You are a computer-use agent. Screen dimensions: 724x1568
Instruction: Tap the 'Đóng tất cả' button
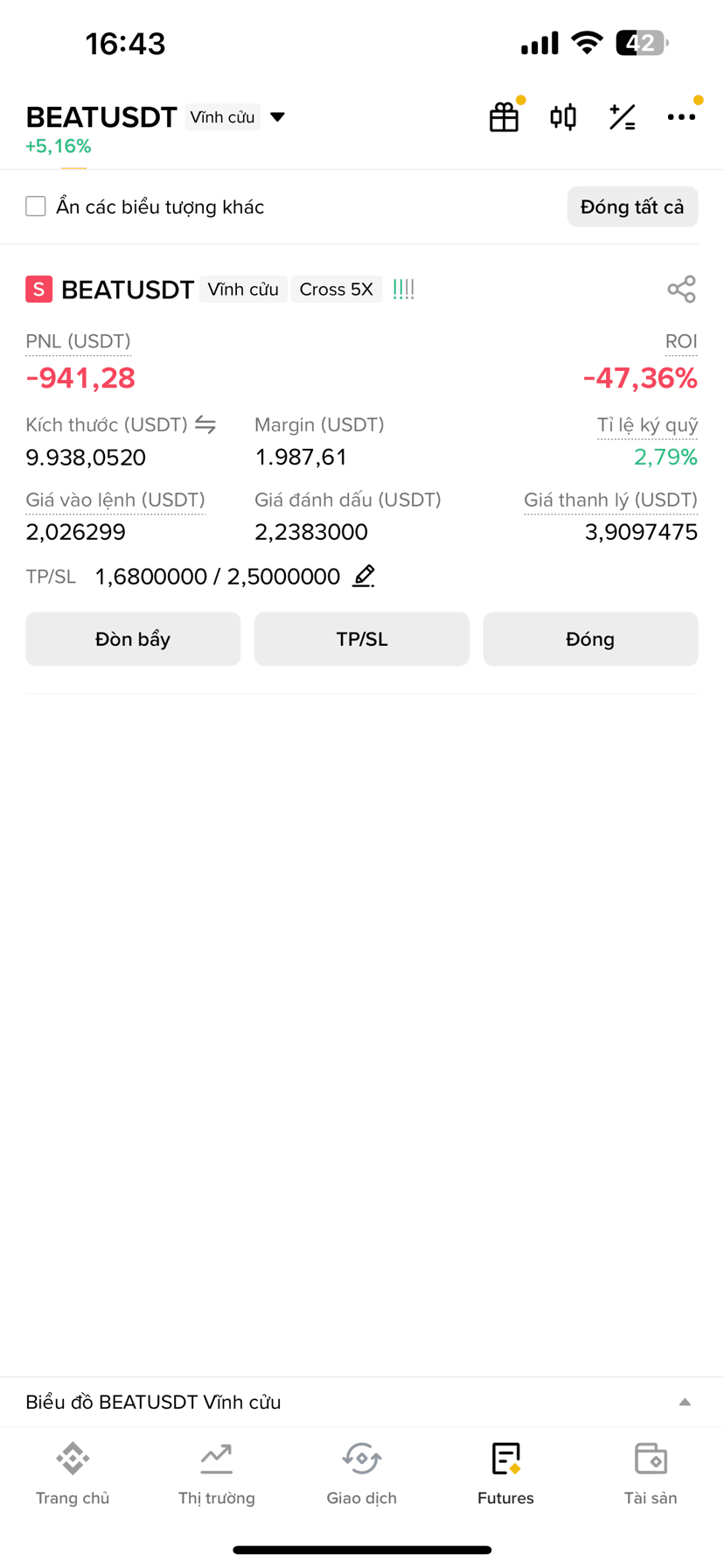[x=632, y=206]
